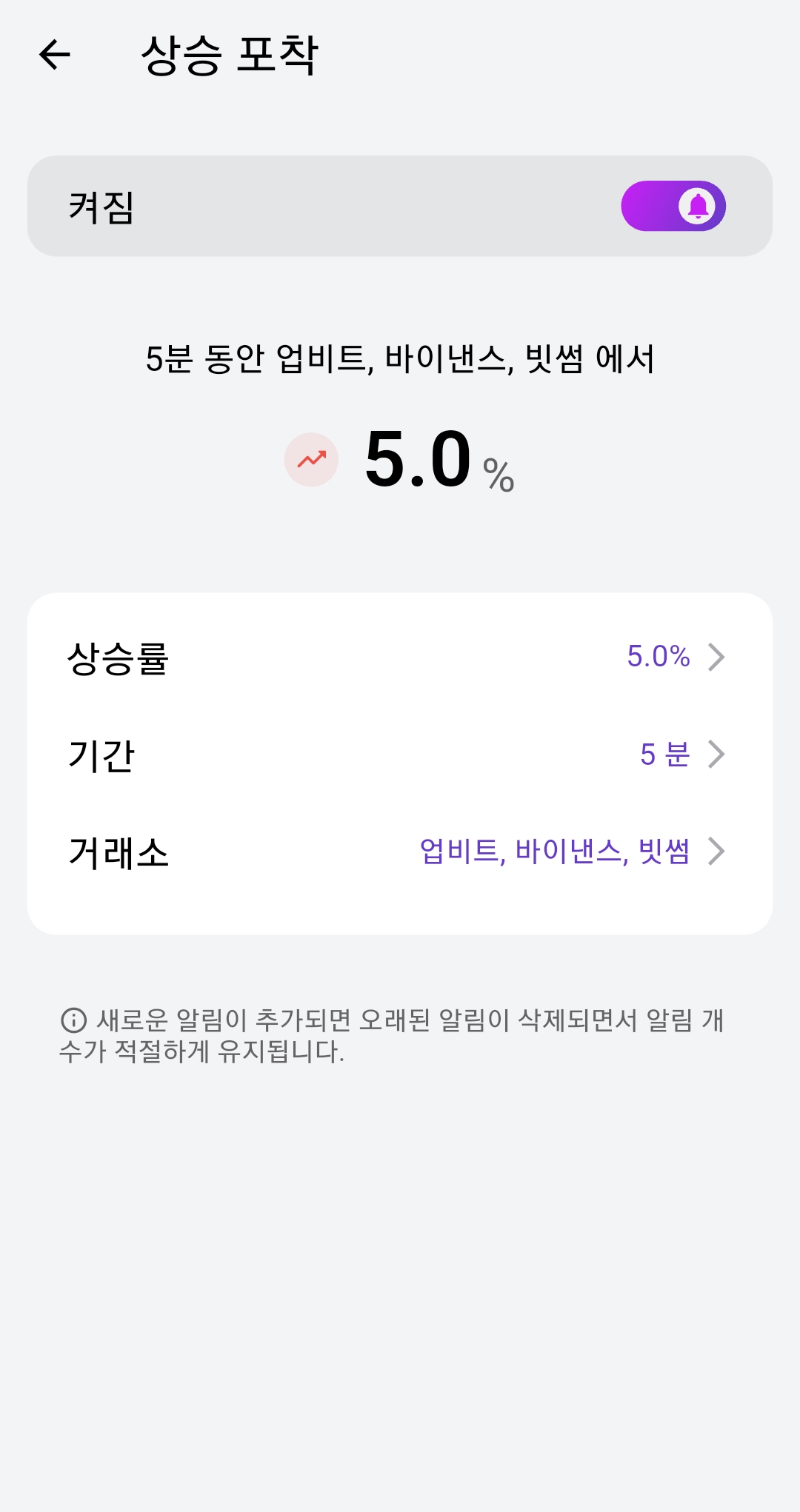Open the 상승률 setting row

coord(400,657)
